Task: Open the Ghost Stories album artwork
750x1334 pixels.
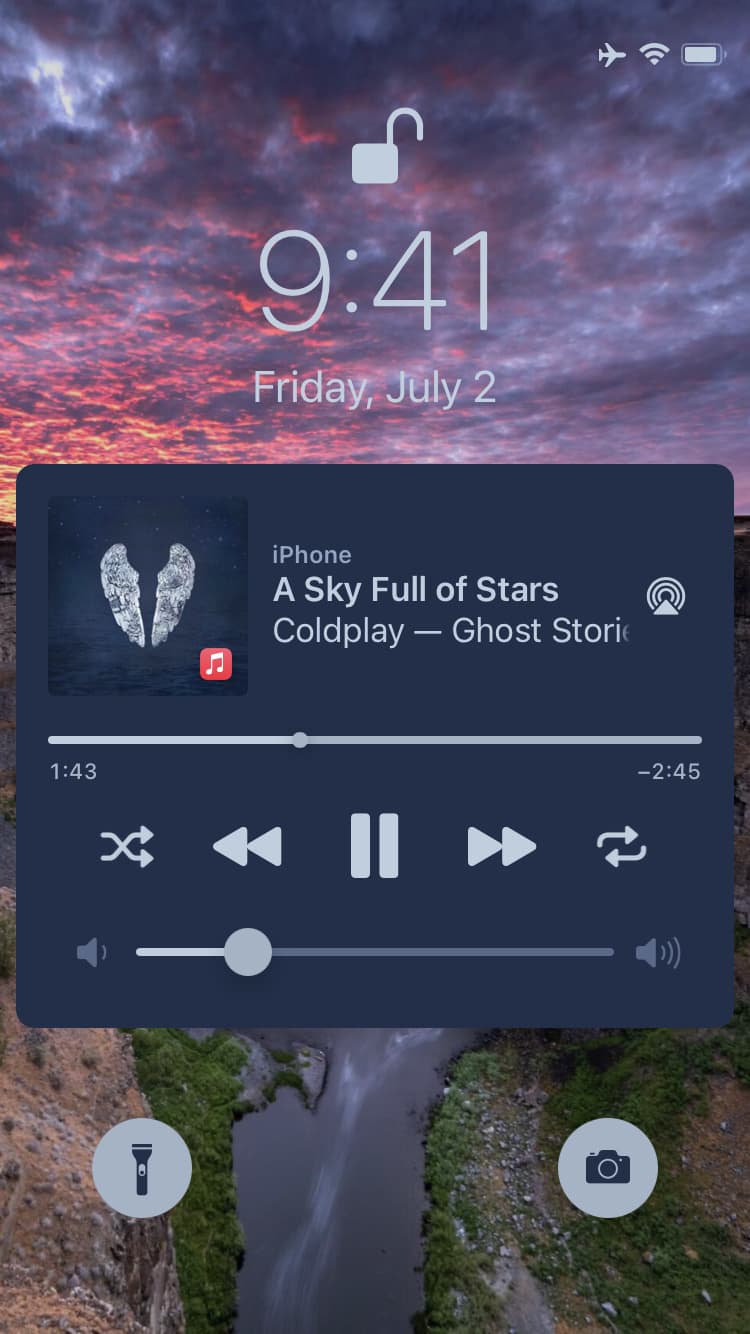Action: pyautogui.click(x=148, y=596)
